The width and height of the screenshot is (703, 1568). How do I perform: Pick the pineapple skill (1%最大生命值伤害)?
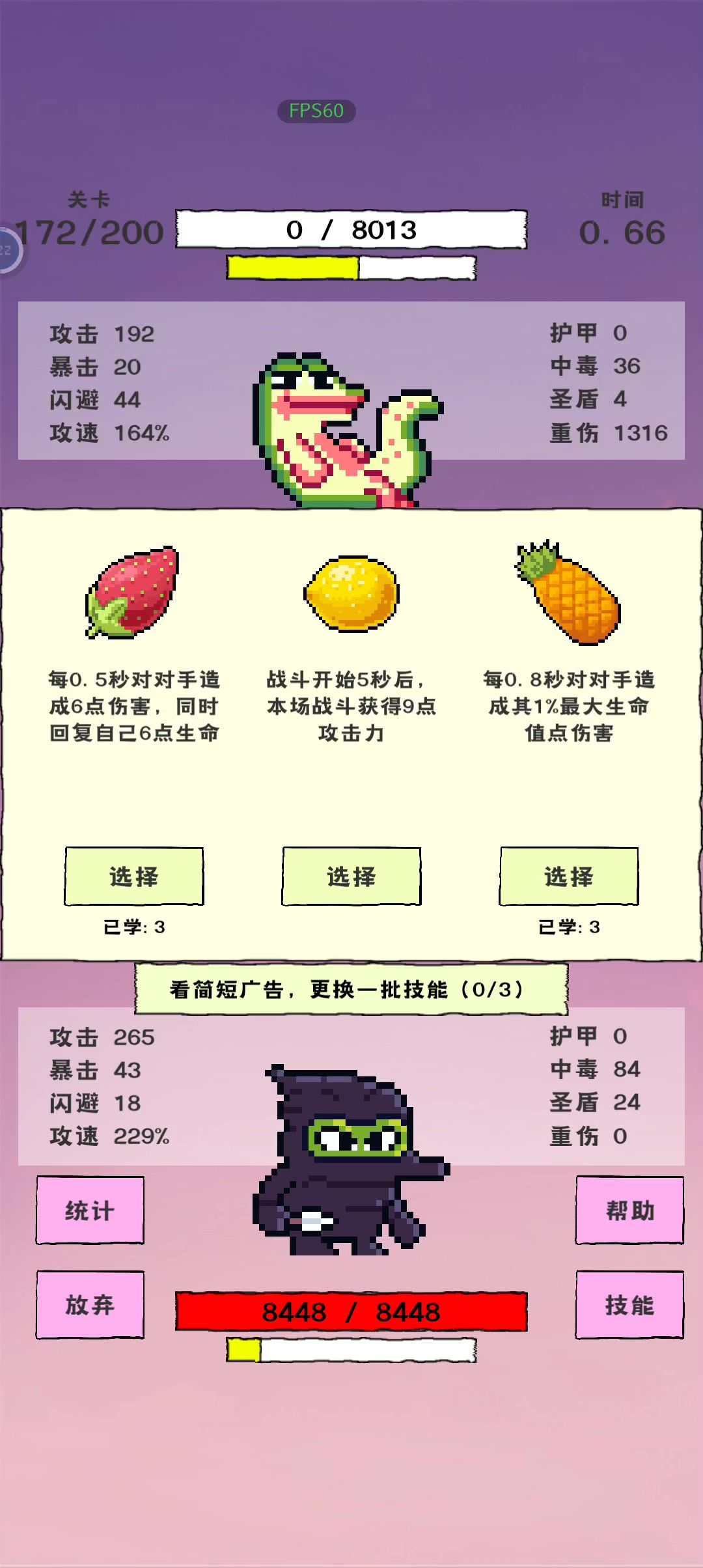569,876
